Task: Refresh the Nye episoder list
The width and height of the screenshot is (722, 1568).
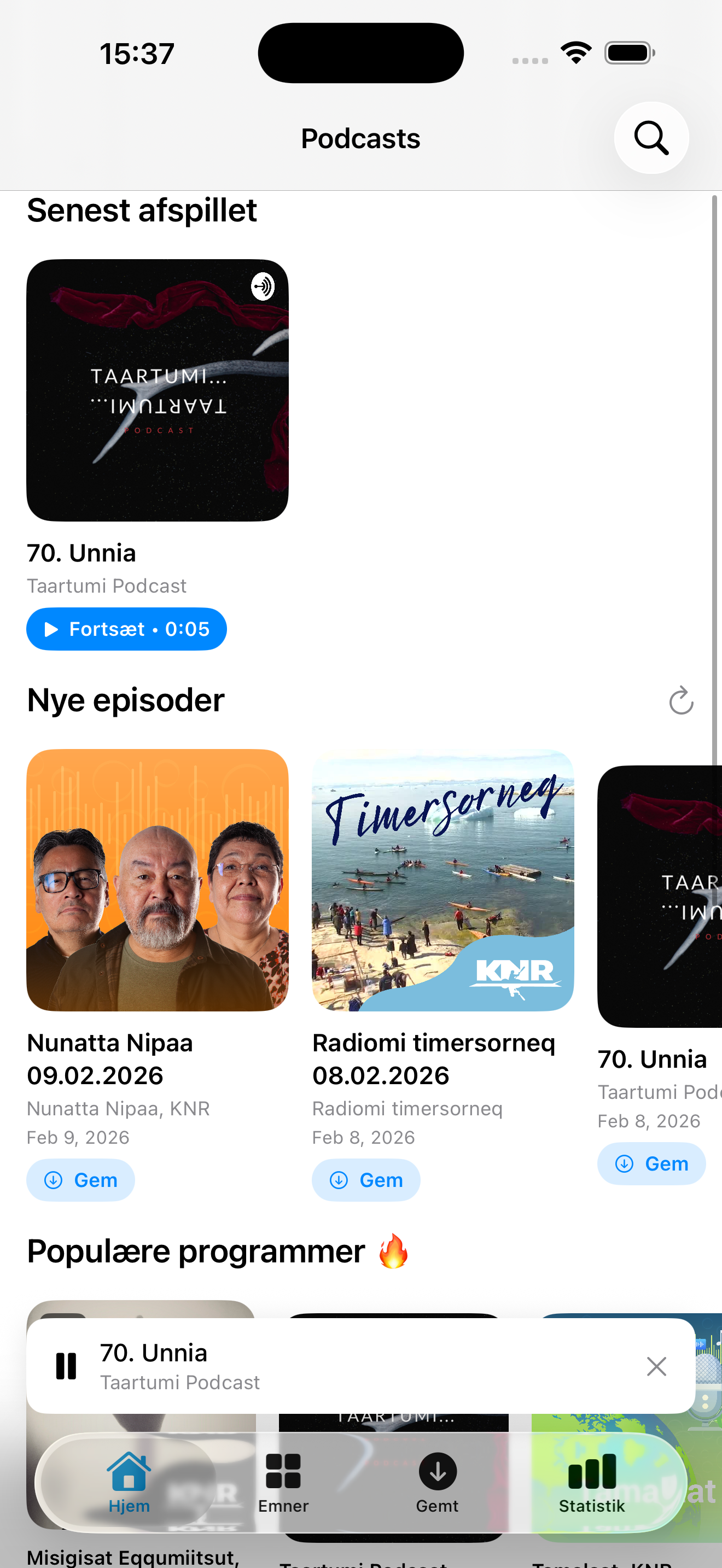Action: pyautogui.click(x=680, y=700)
